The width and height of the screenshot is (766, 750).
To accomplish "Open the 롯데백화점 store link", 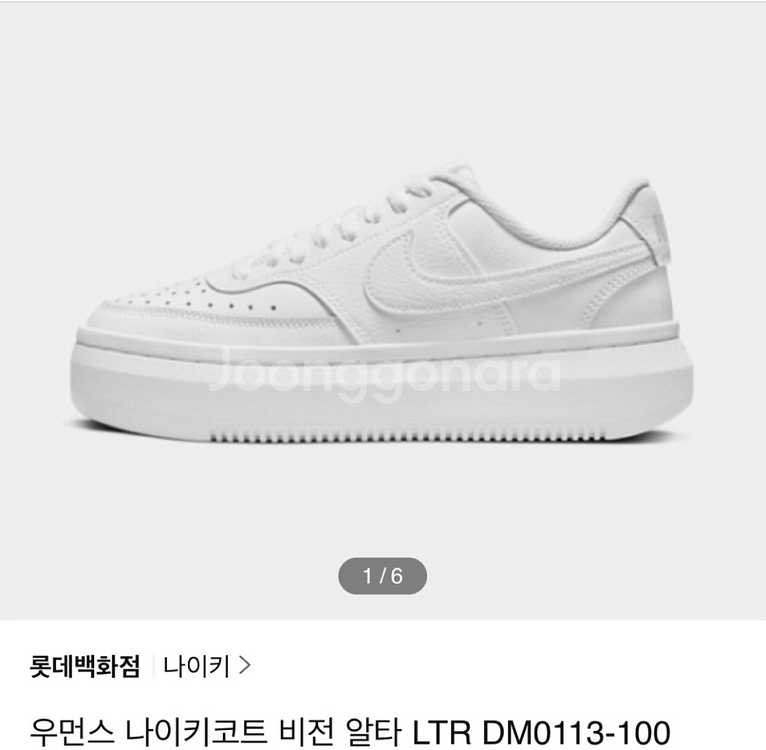I will pyautogui.click(x=85, y=666).
